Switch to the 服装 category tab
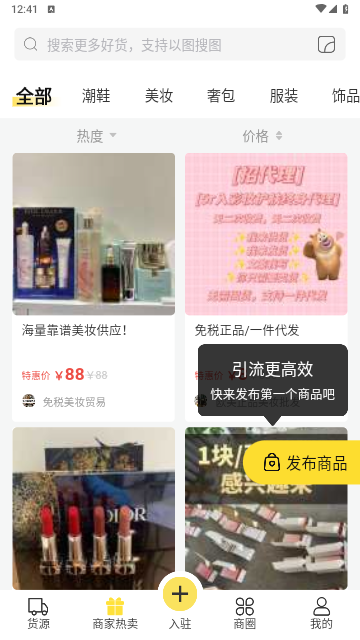Image resolution: width=360 pixels, height=640 pixels. pyautogui.click(x=284, y=96)
